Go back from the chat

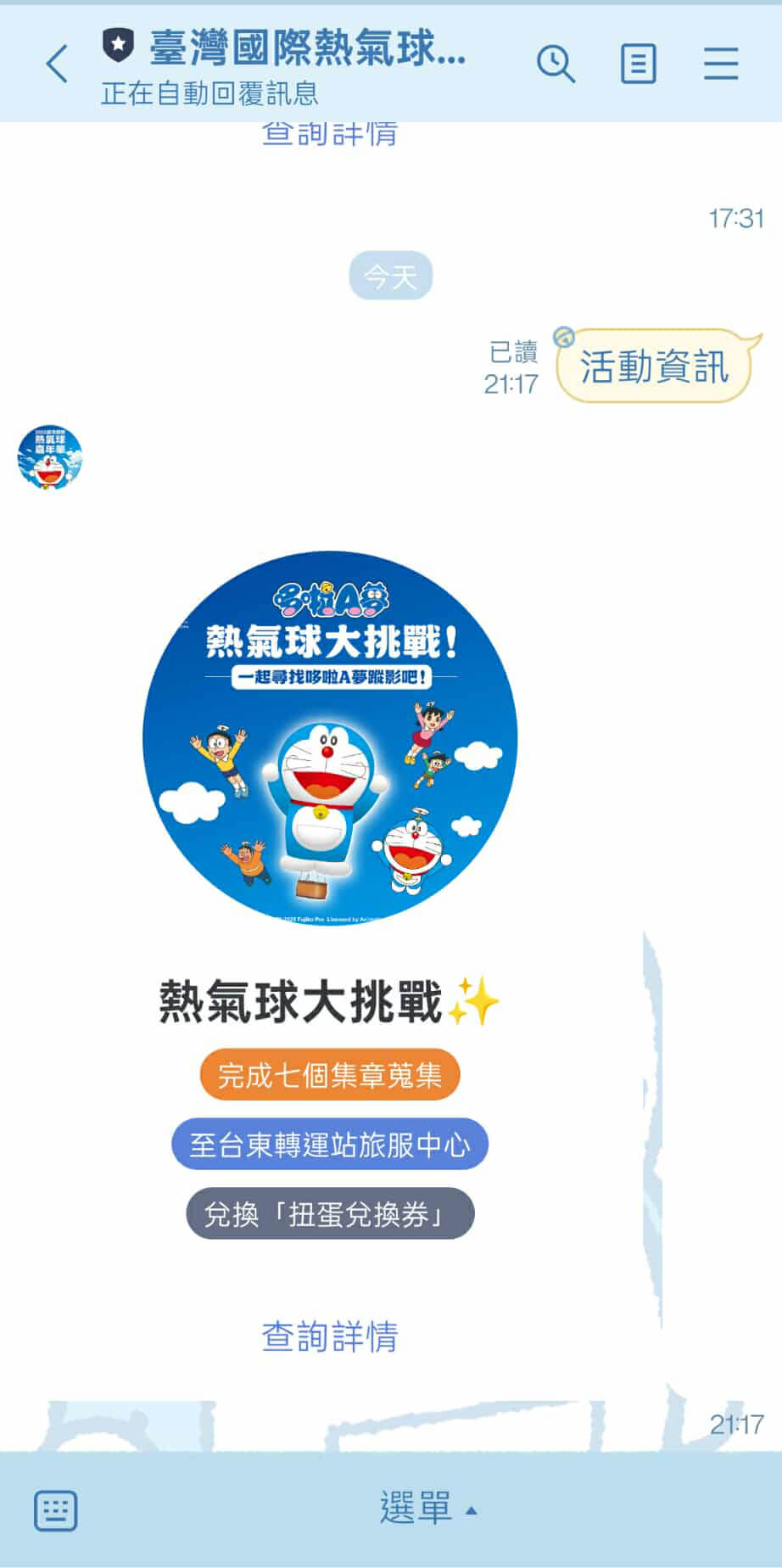point(56,64)
